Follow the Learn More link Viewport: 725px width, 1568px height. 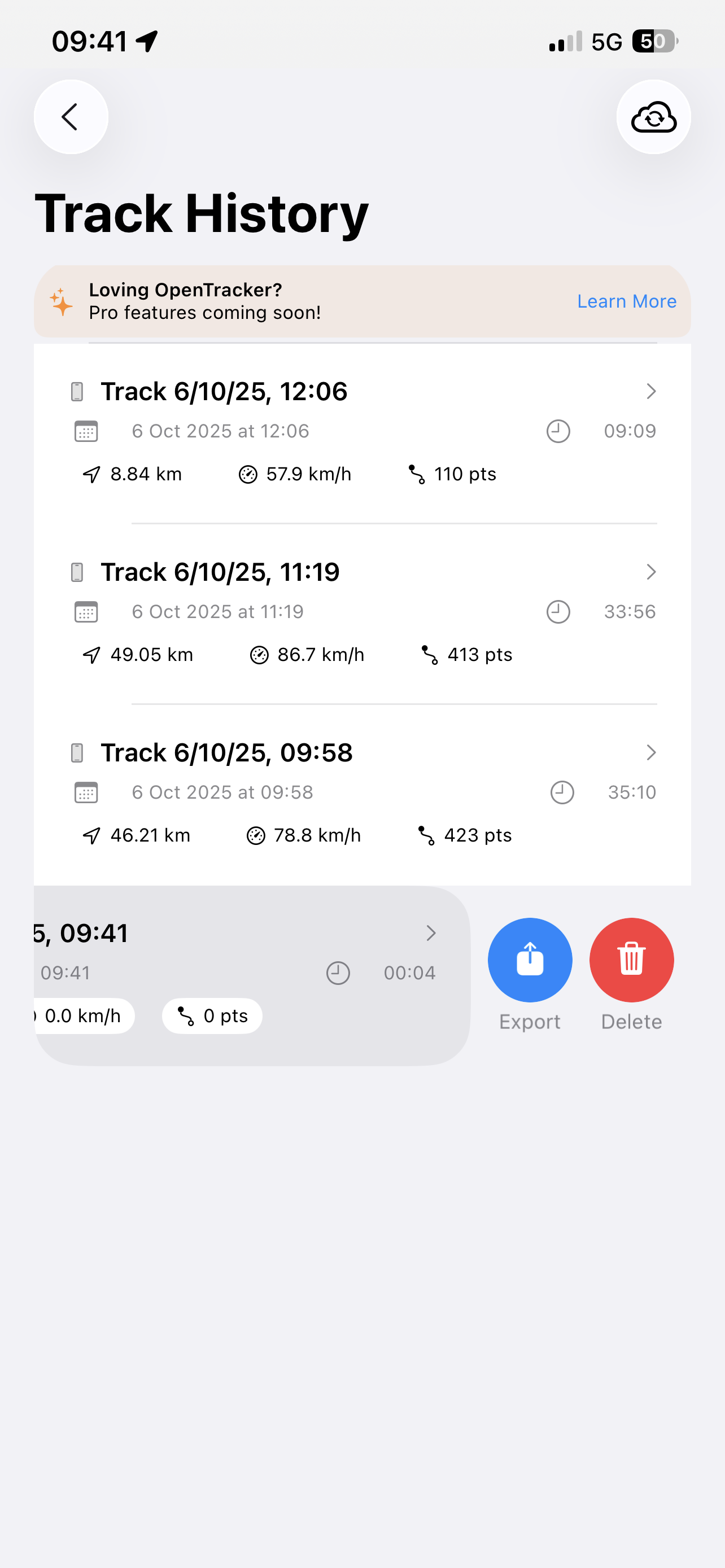tap(626, 301)
